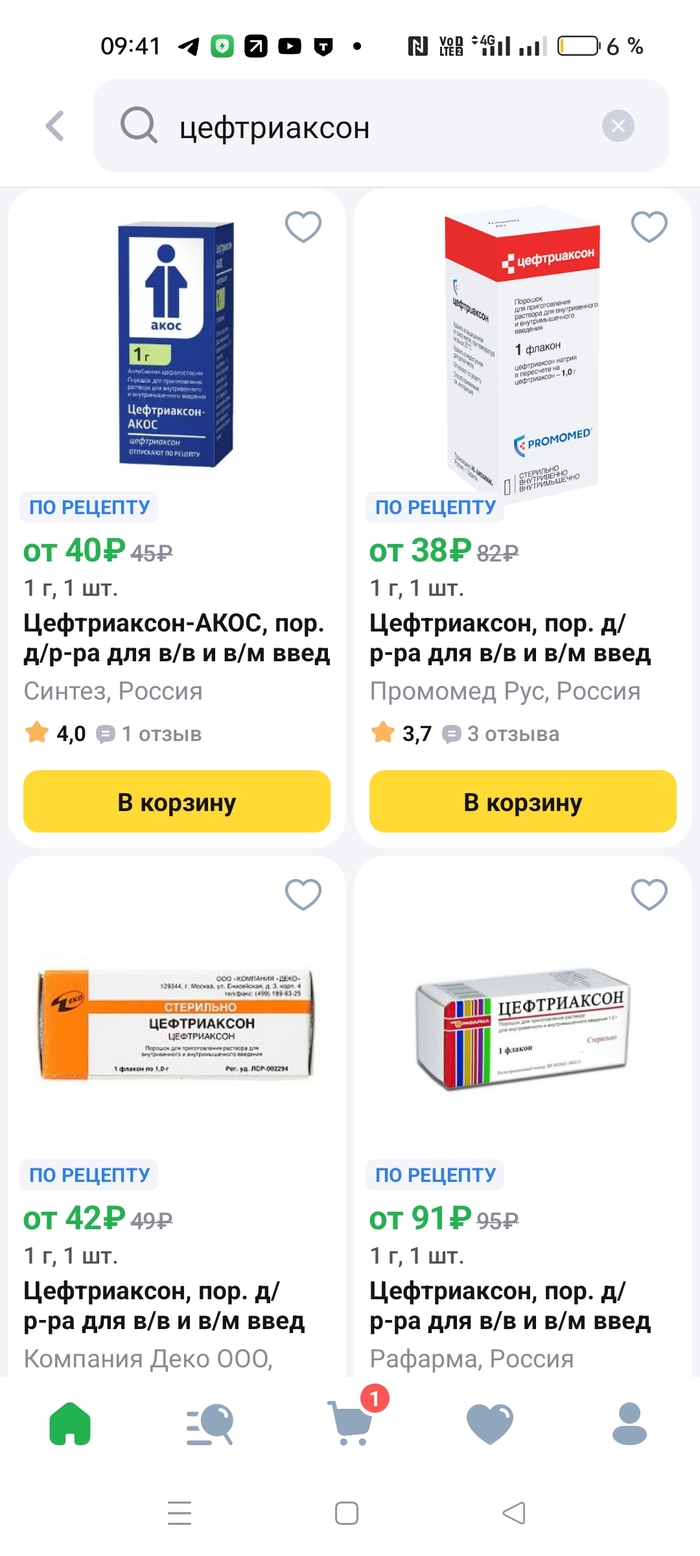Open the profile tab

point(629,1424)
